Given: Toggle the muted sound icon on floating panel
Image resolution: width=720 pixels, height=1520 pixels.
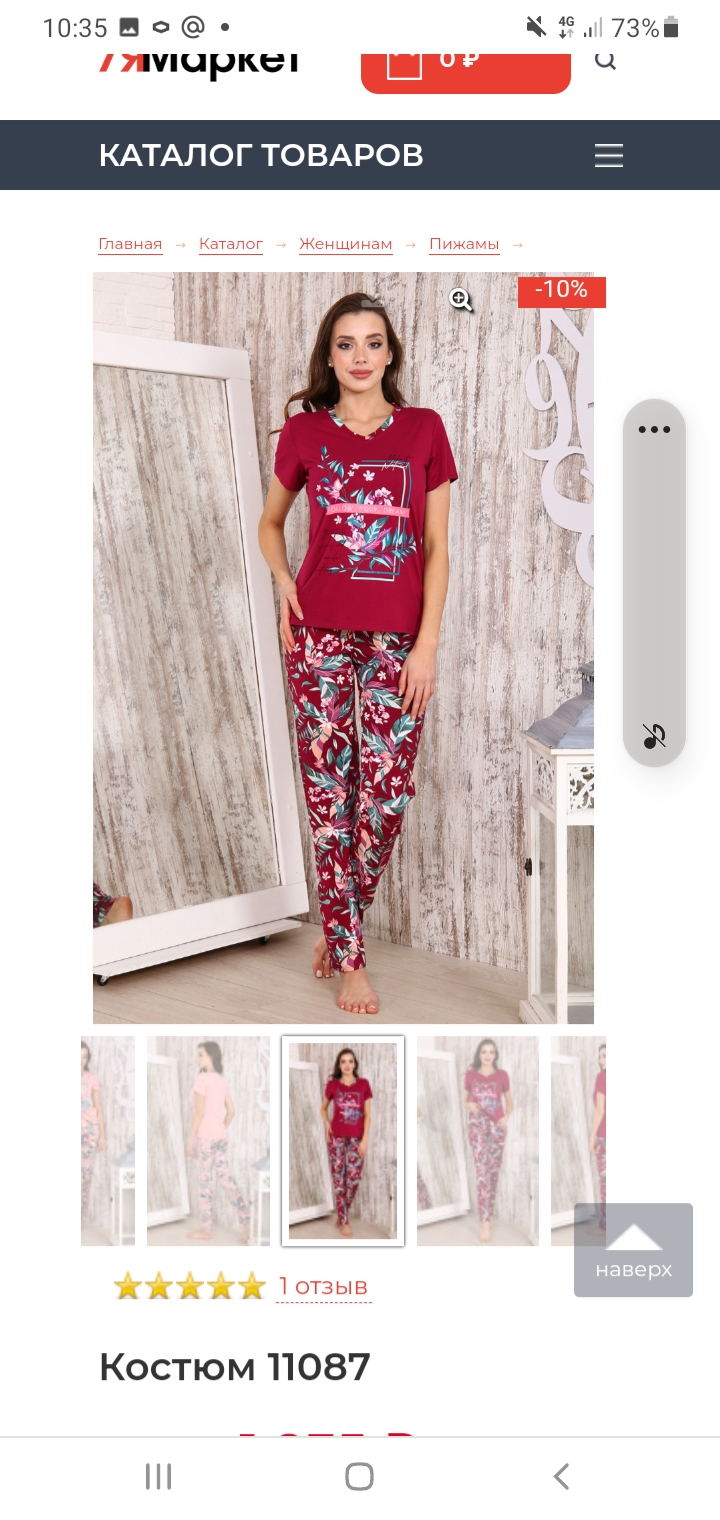Looking at the screenshot, I should 654,737.
